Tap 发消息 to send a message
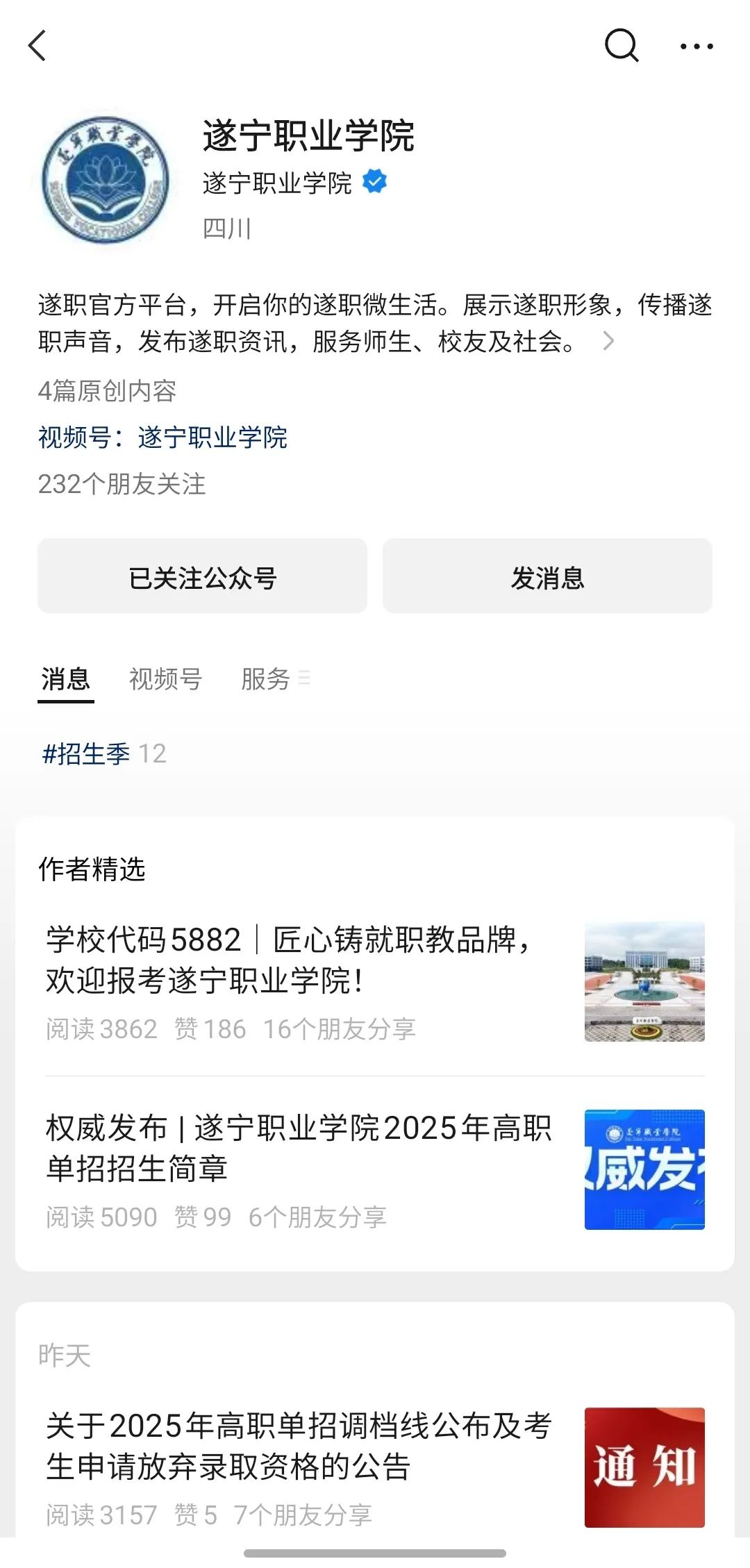 (x=547, y=576)
